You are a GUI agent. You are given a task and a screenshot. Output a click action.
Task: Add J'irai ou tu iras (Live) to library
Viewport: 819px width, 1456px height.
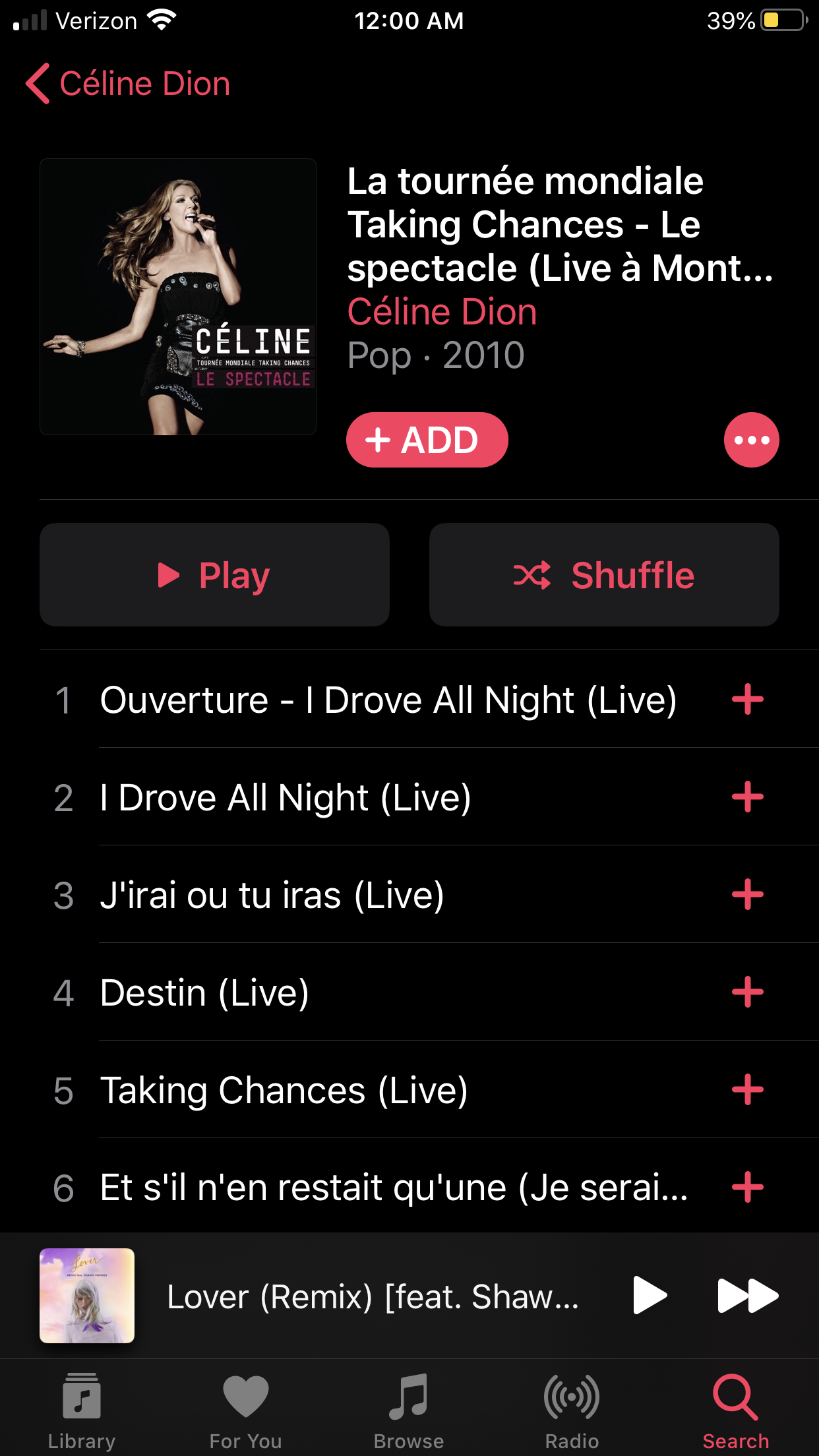tap(747, 895)
